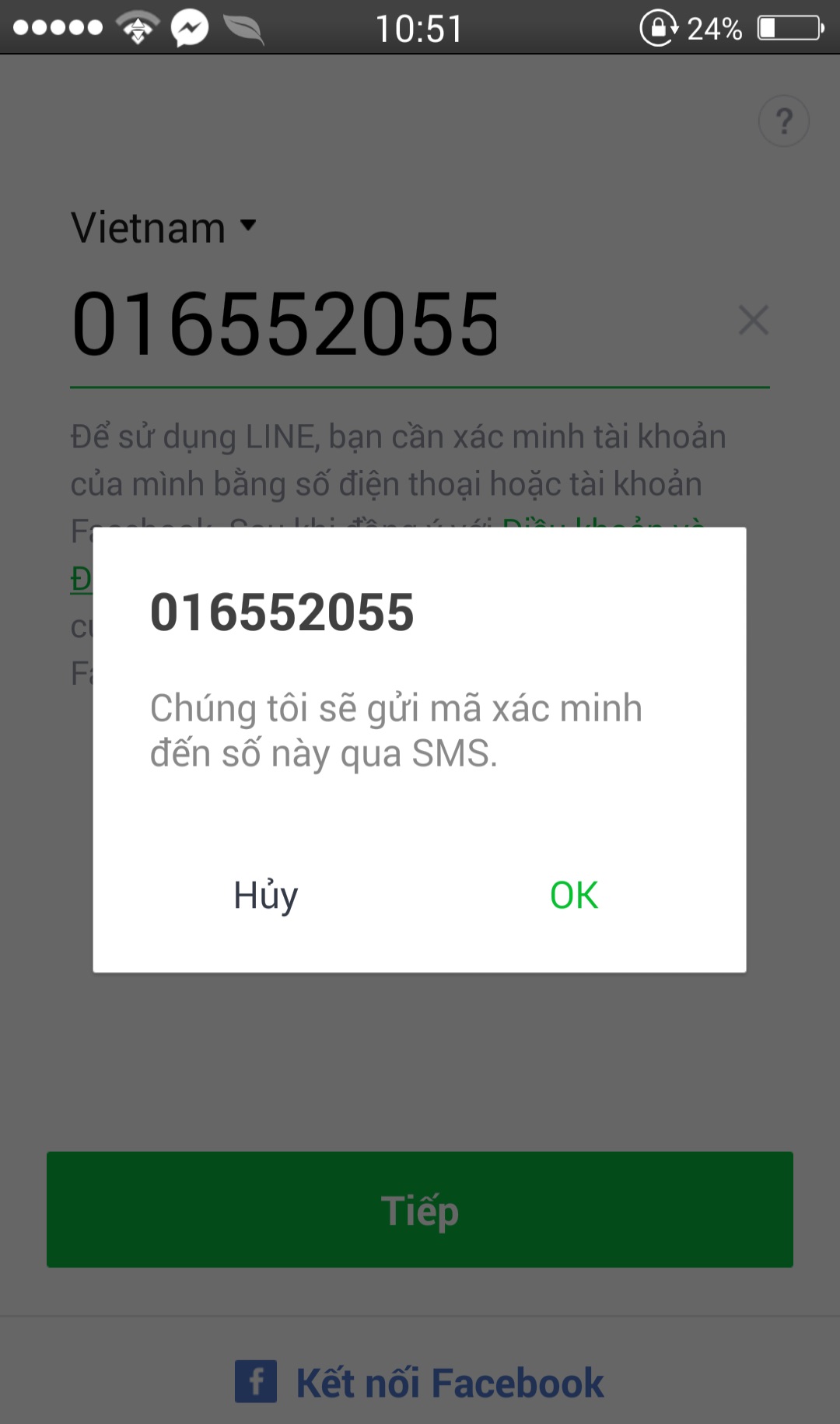
Task: Tap the screen rotation lock icon
Action: click(657, 26)
